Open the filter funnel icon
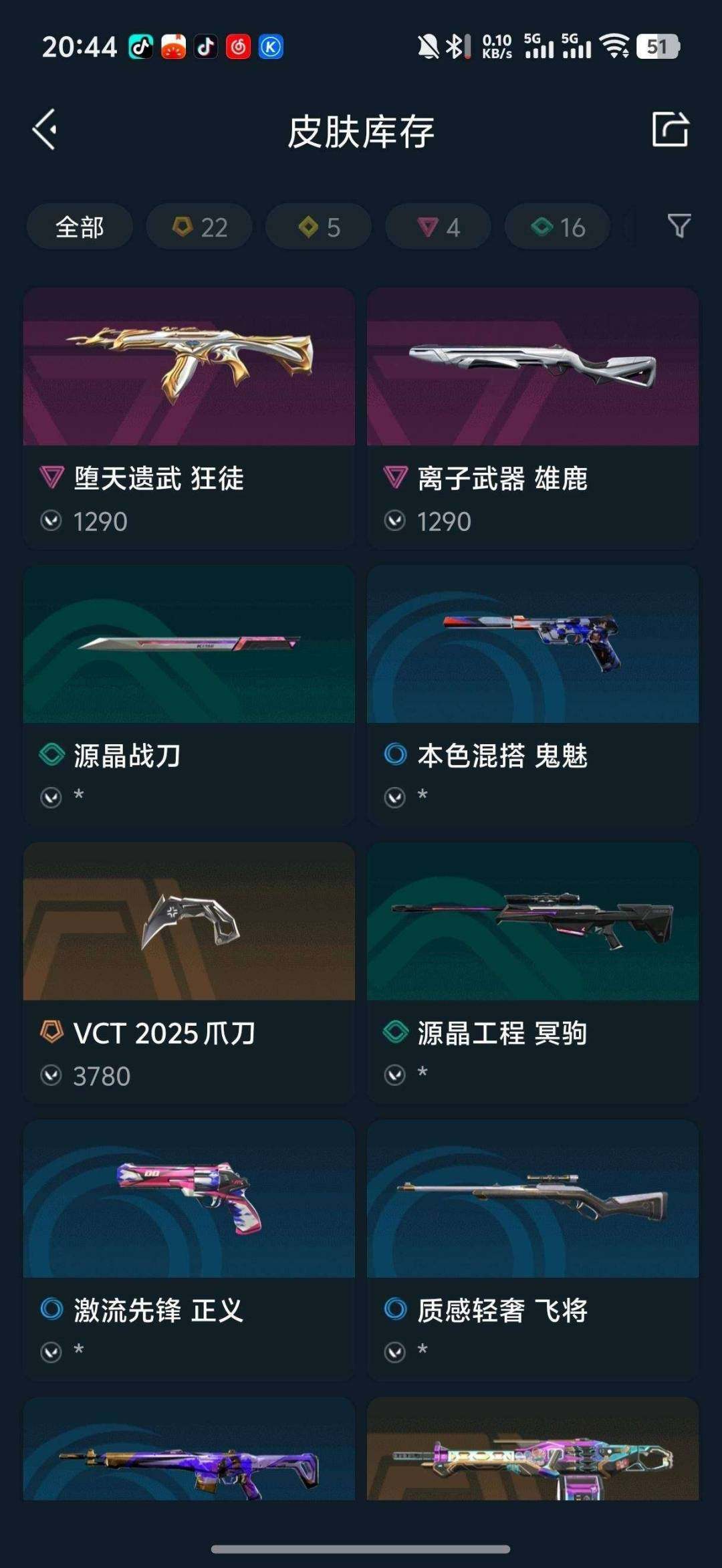722x1568 pixels. tap(679, 227)
